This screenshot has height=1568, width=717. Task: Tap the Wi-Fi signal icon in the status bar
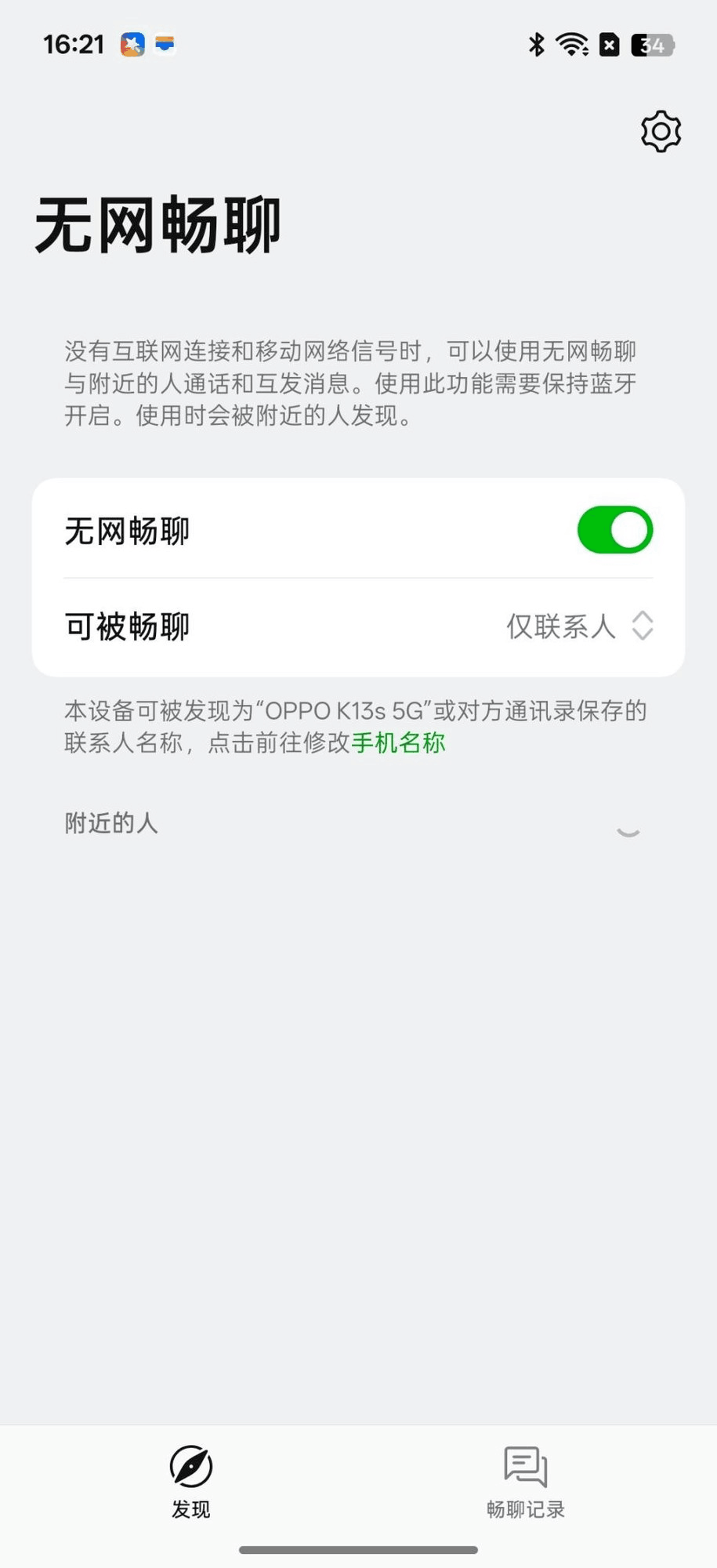point(573,45)
